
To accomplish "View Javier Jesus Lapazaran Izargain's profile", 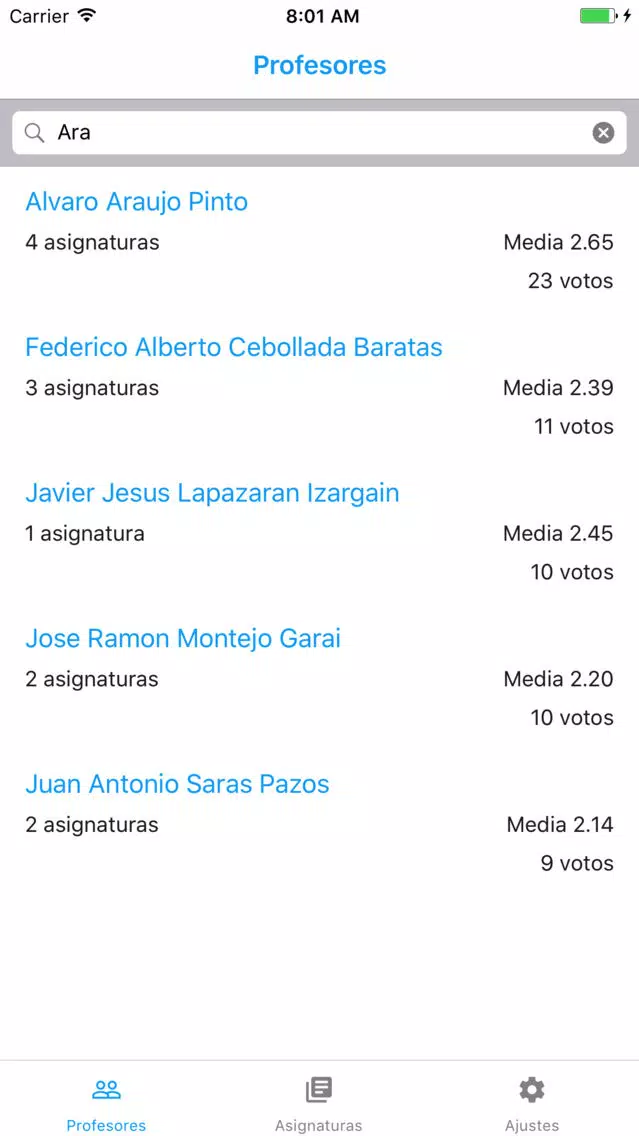I will [x=320, y=532].
